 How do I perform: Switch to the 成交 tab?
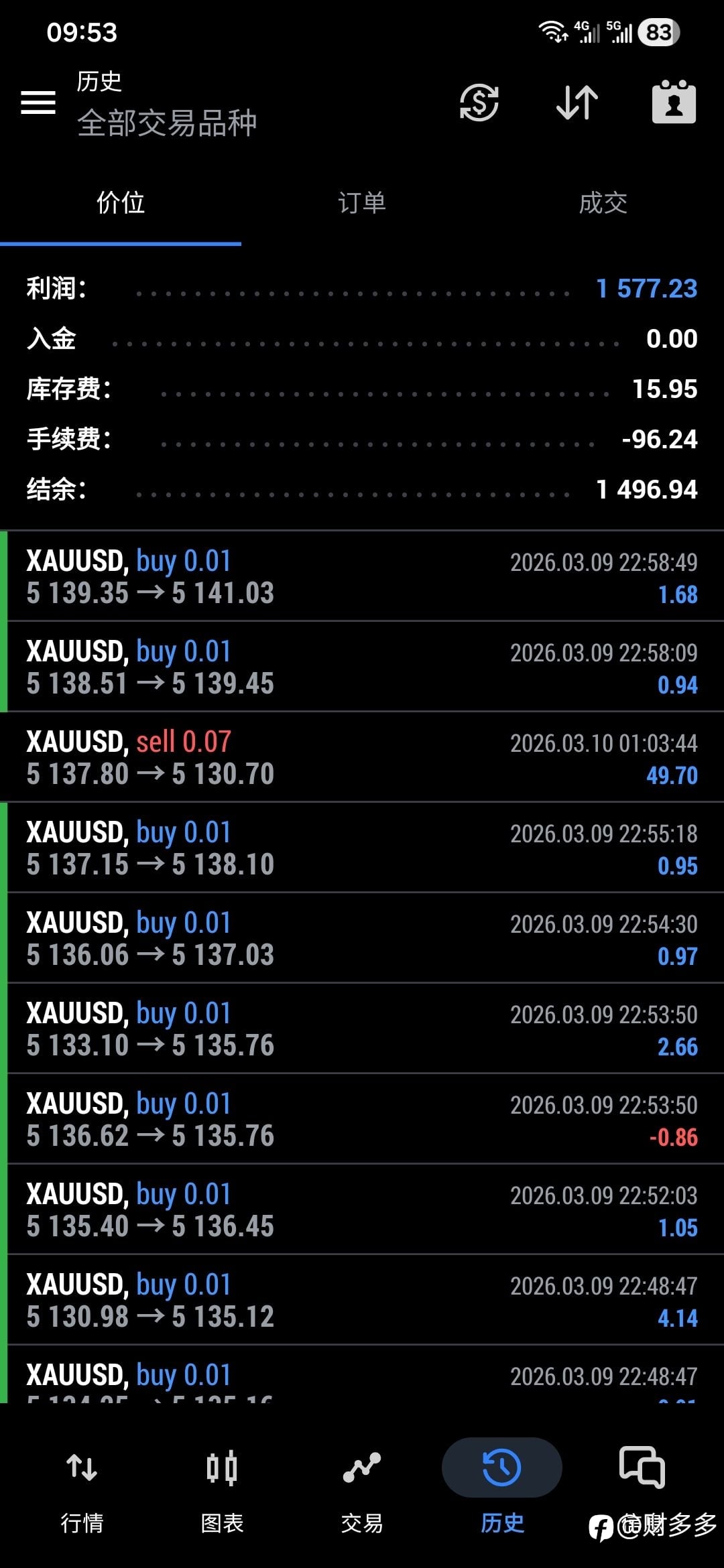pyautogui.click(x=603, y=203)
